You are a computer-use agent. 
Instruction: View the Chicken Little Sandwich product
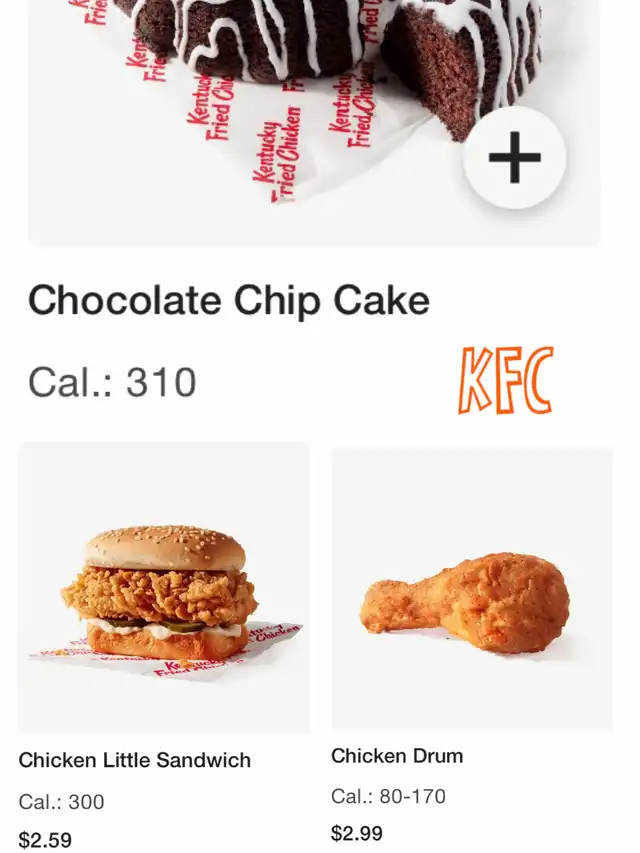[x=164, y=590]
